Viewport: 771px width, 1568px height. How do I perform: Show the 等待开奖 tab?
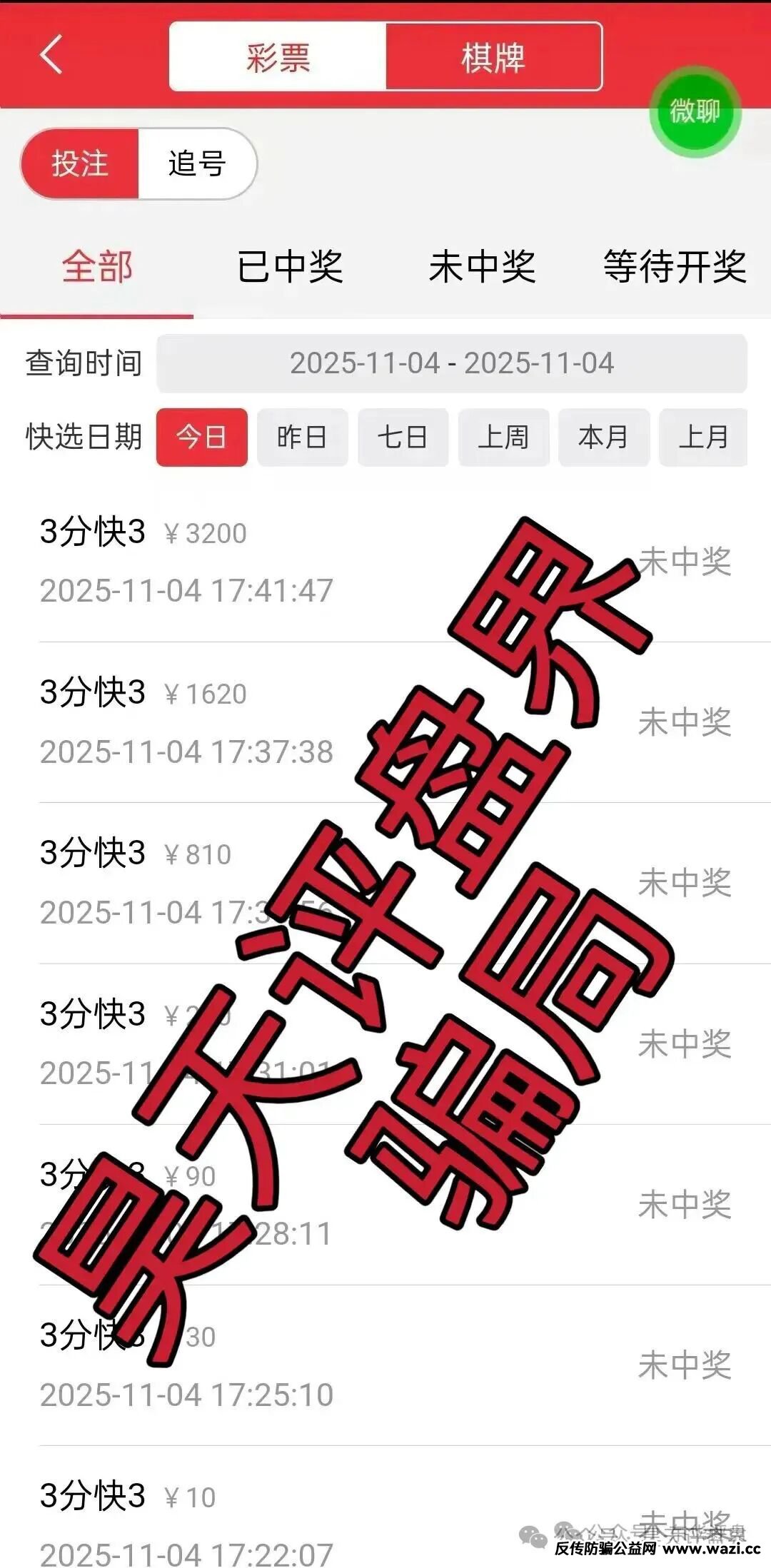(675, 267)
